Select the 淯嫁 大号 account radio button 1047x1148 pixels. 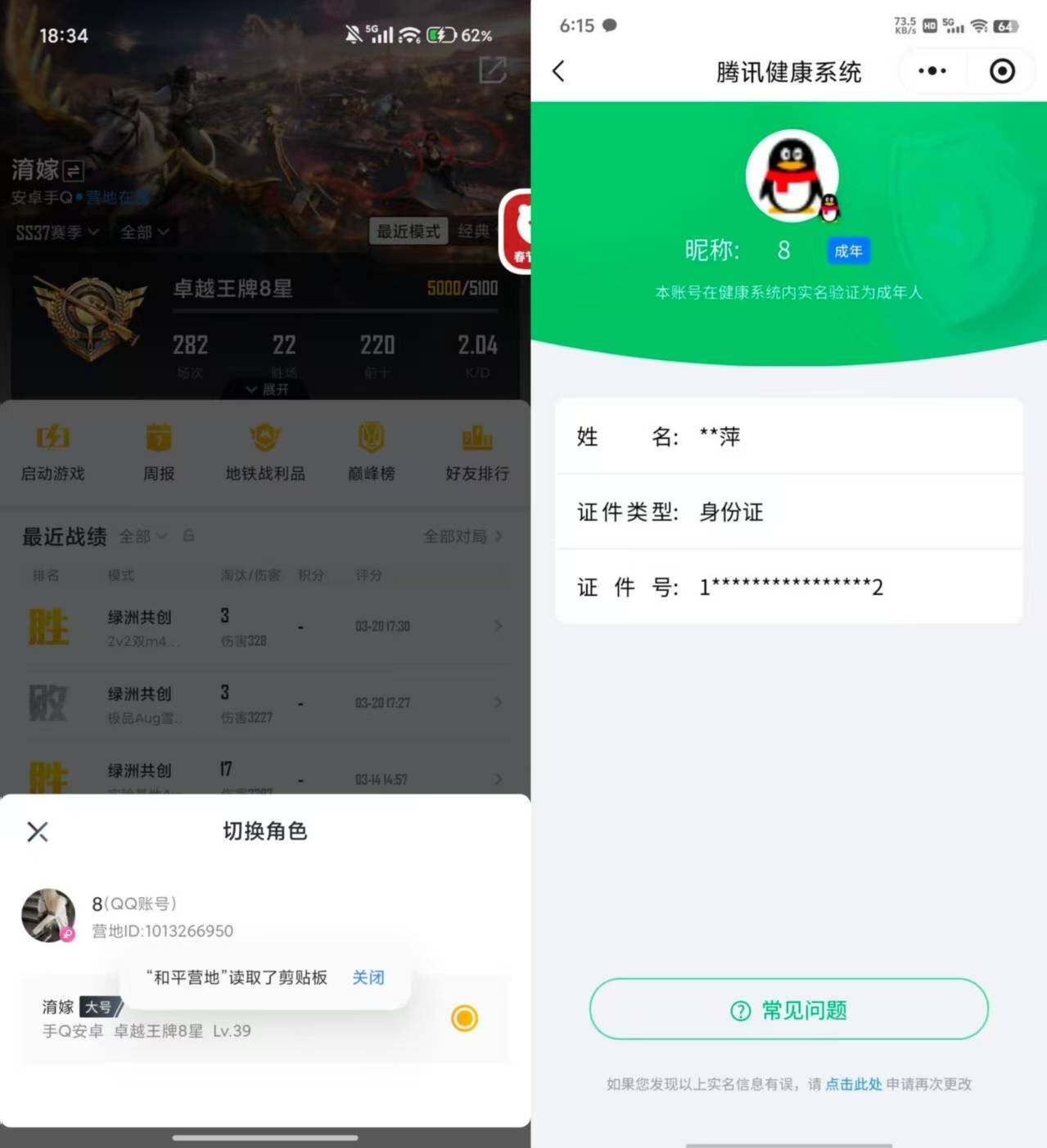point(464,1019)
